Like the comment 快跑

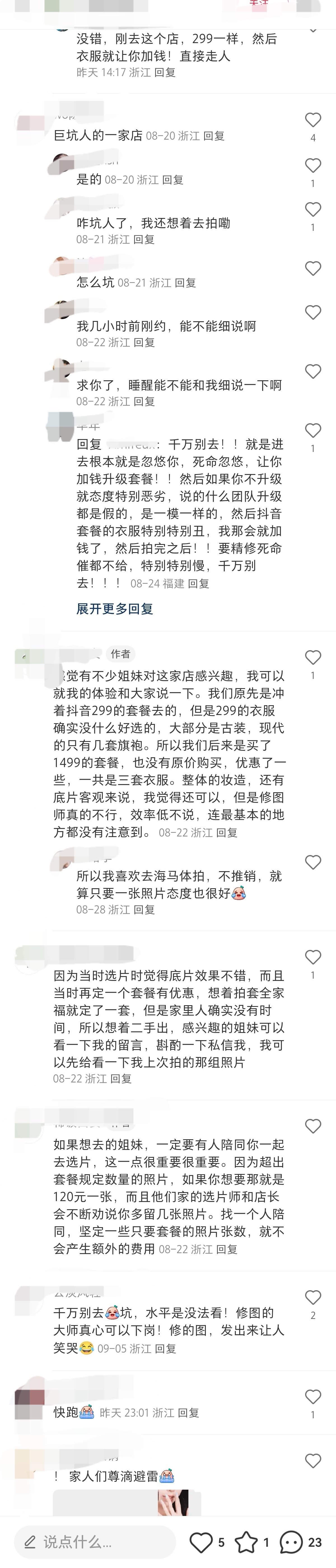(x=313, y=1396)
